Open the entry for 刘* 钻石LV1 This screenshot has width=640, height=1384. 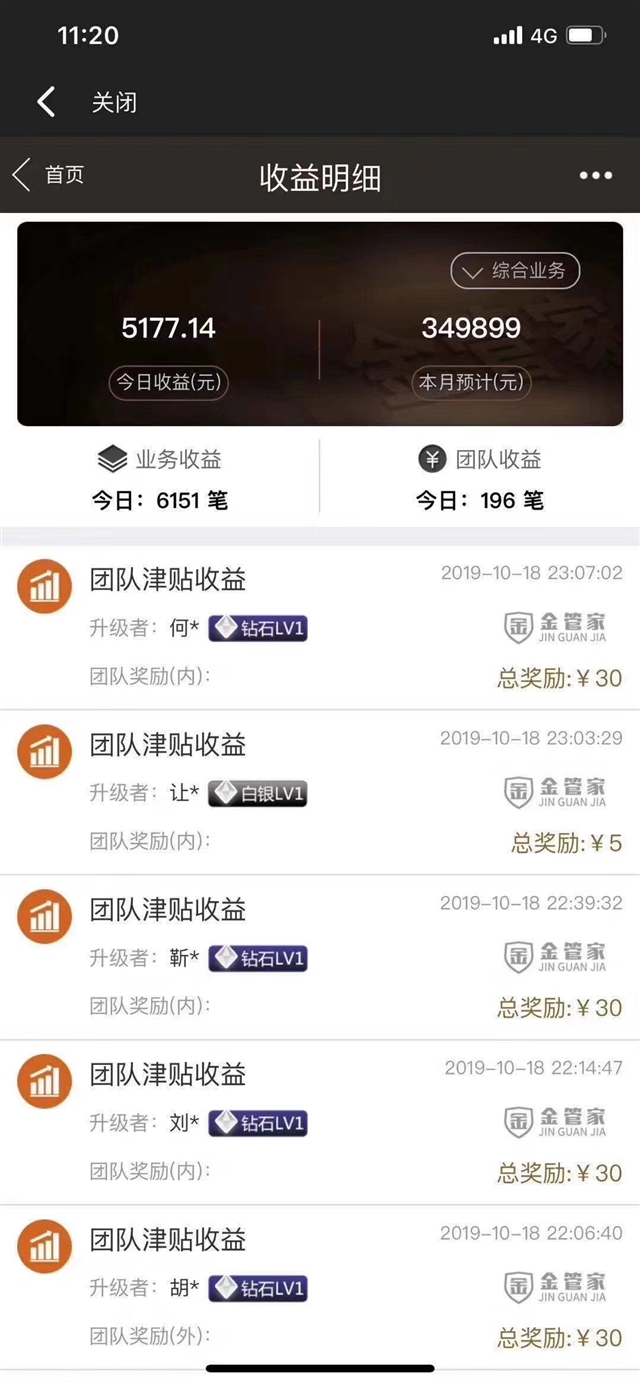point(320,1122)
